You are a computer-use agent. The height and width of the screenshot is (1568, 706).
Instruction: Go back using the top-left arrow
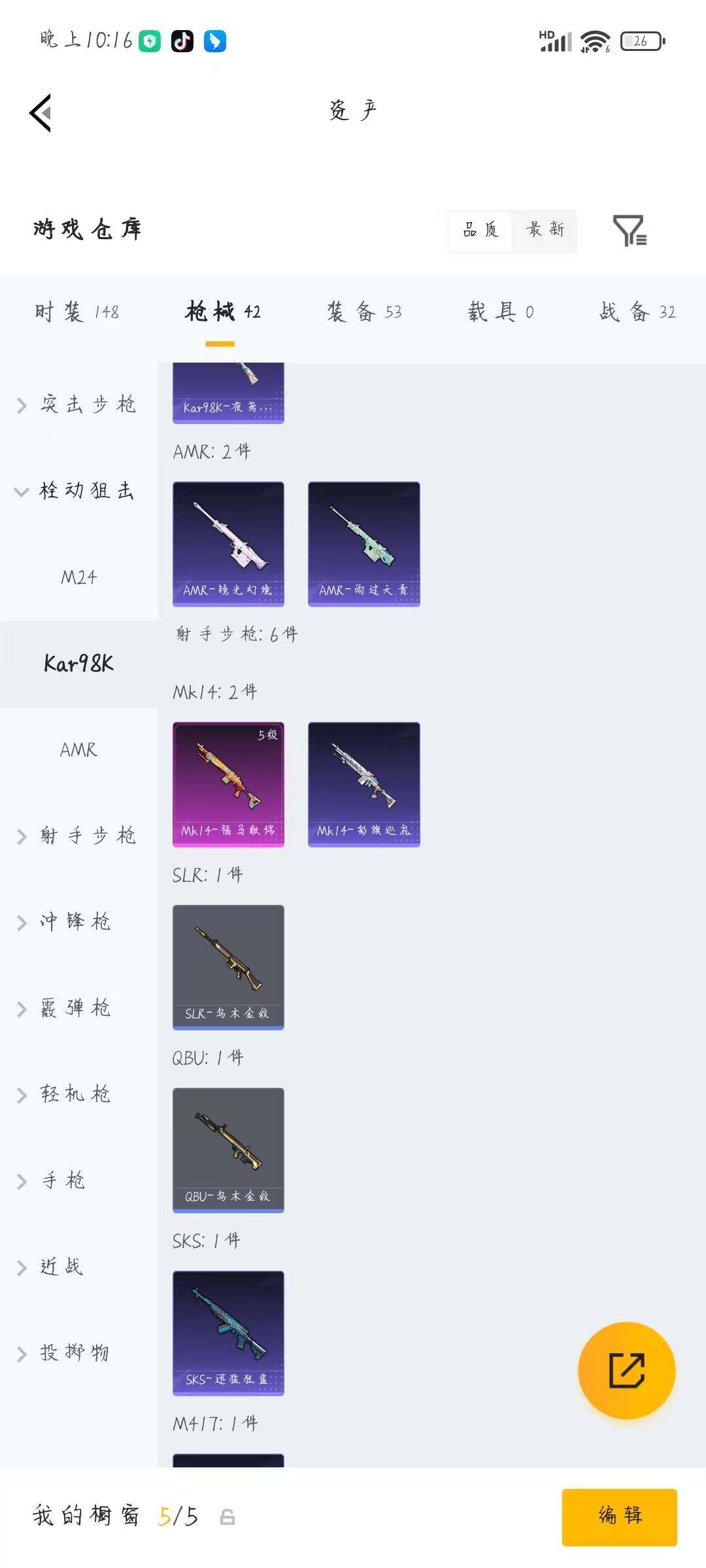(41, 112)
